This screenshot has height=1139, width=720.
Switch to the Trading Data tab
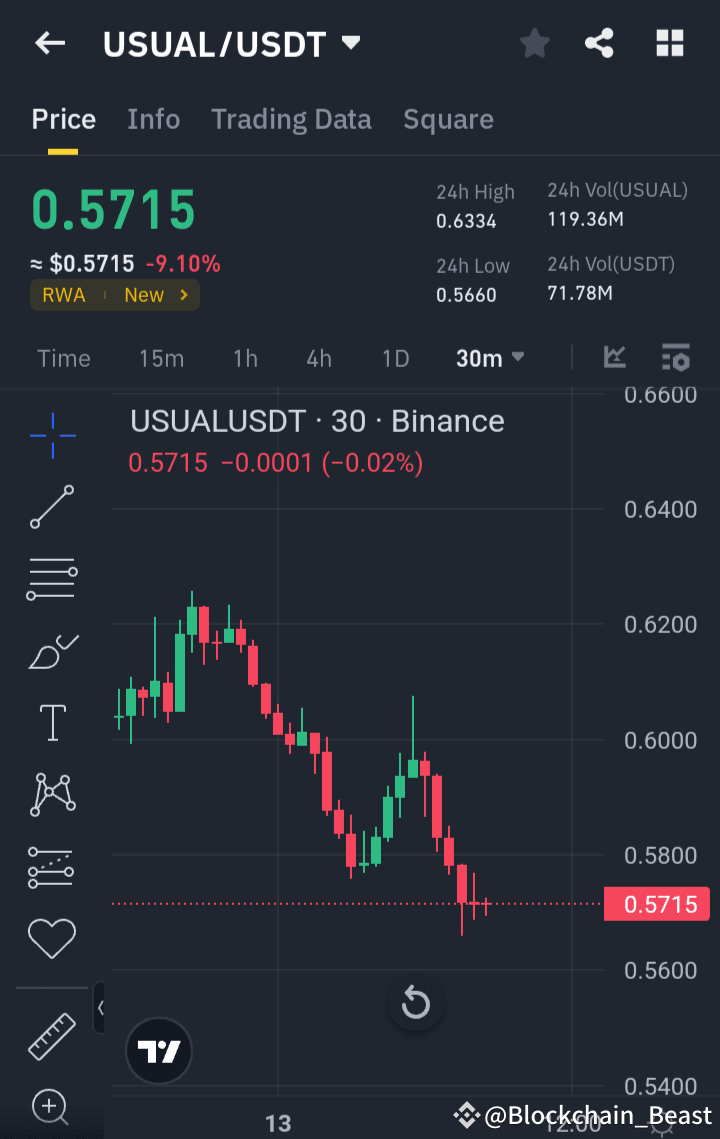[x=291, y=119]
